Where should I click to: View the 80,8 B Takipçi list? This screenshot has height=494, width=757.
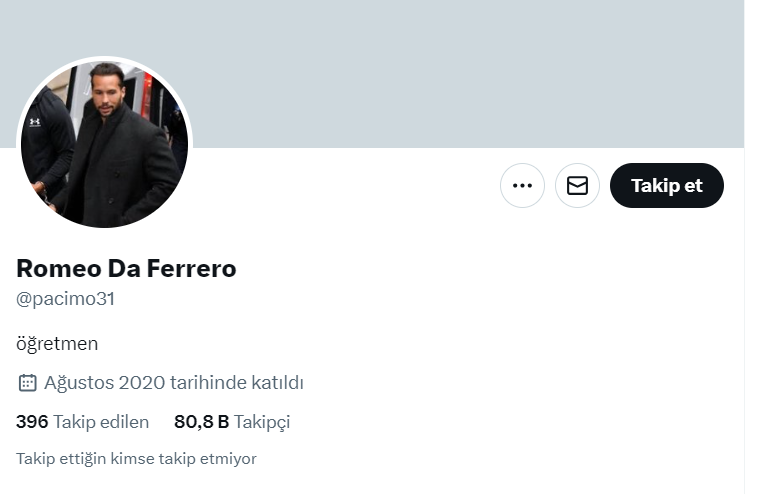(x=232, y=422)
